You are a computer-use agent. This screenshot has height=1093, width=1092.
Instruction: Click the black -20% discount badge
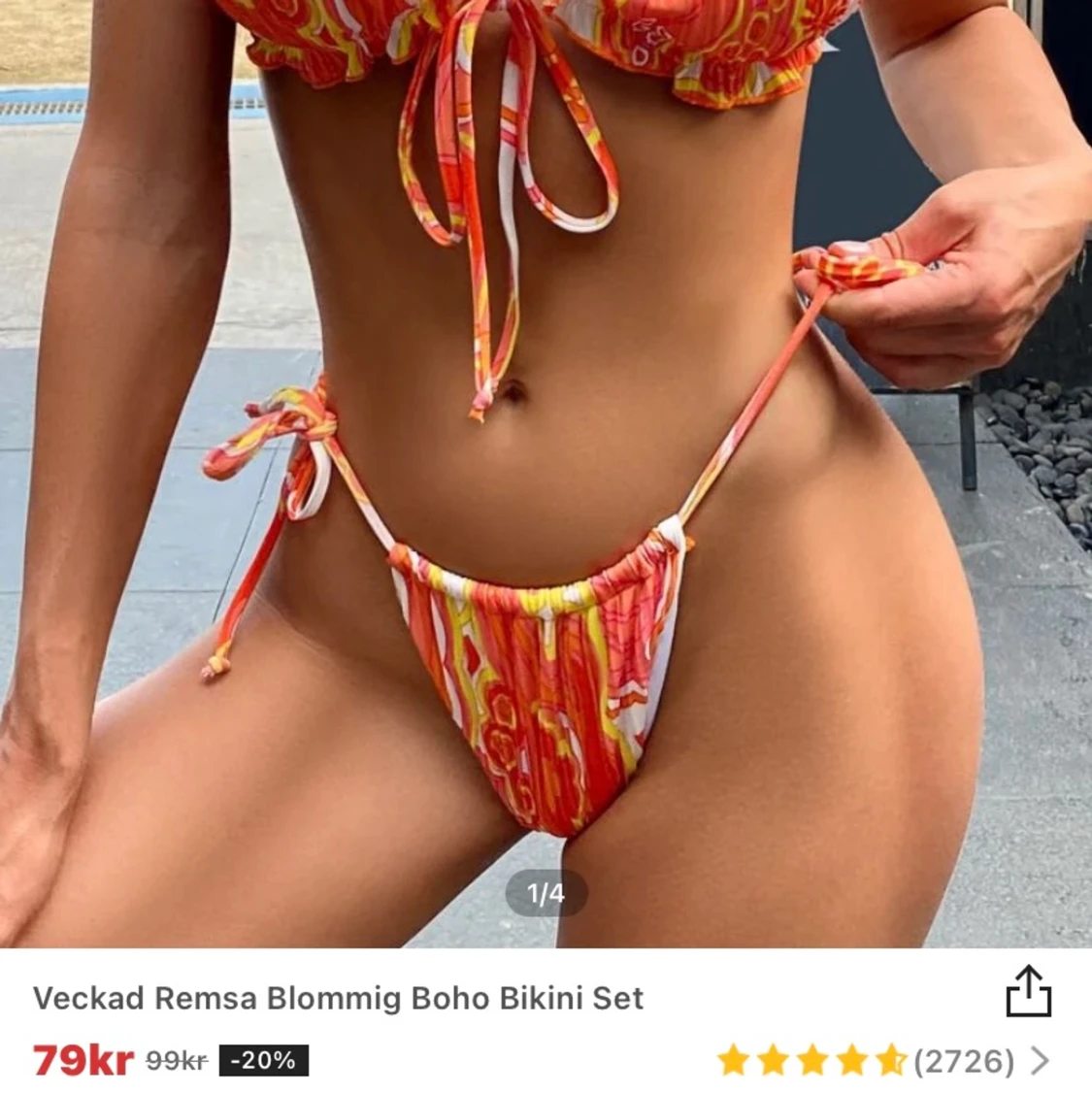265,1060
